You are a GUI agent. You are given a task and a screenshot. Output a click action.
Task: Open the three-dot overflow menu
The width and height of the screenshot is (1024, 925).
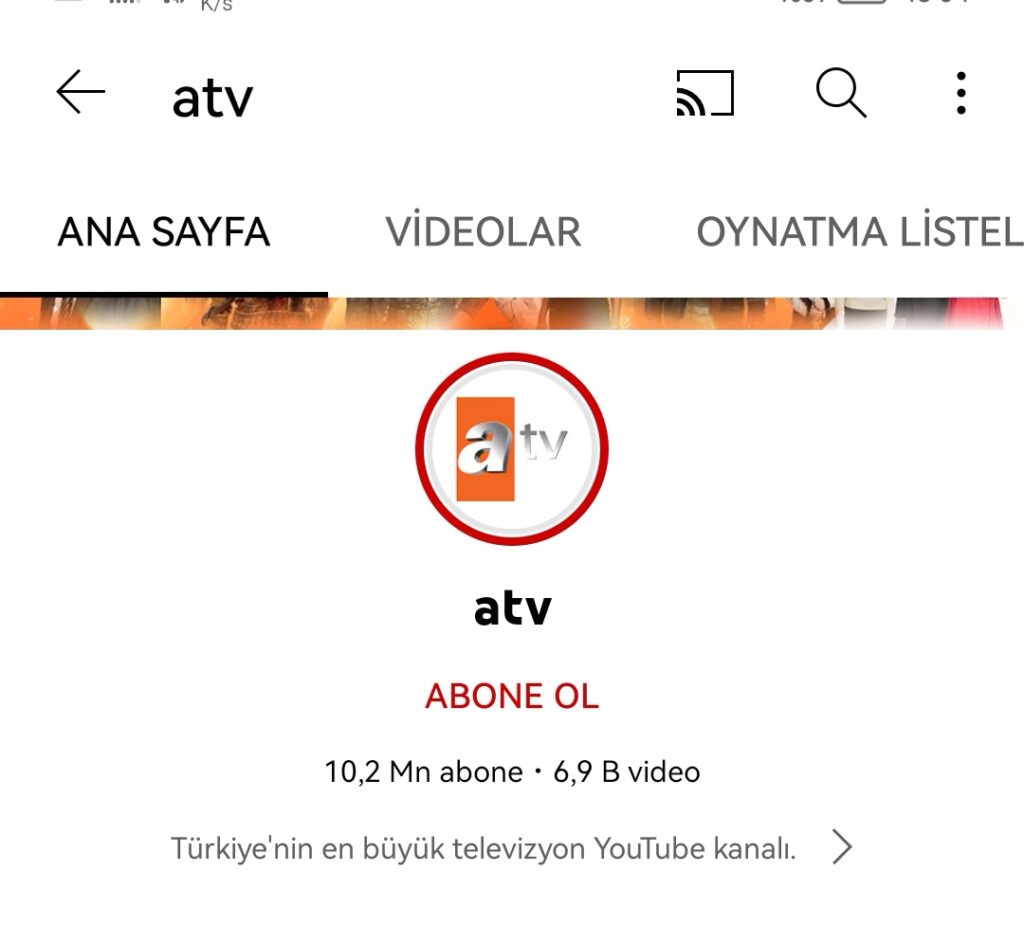(961, 94)
